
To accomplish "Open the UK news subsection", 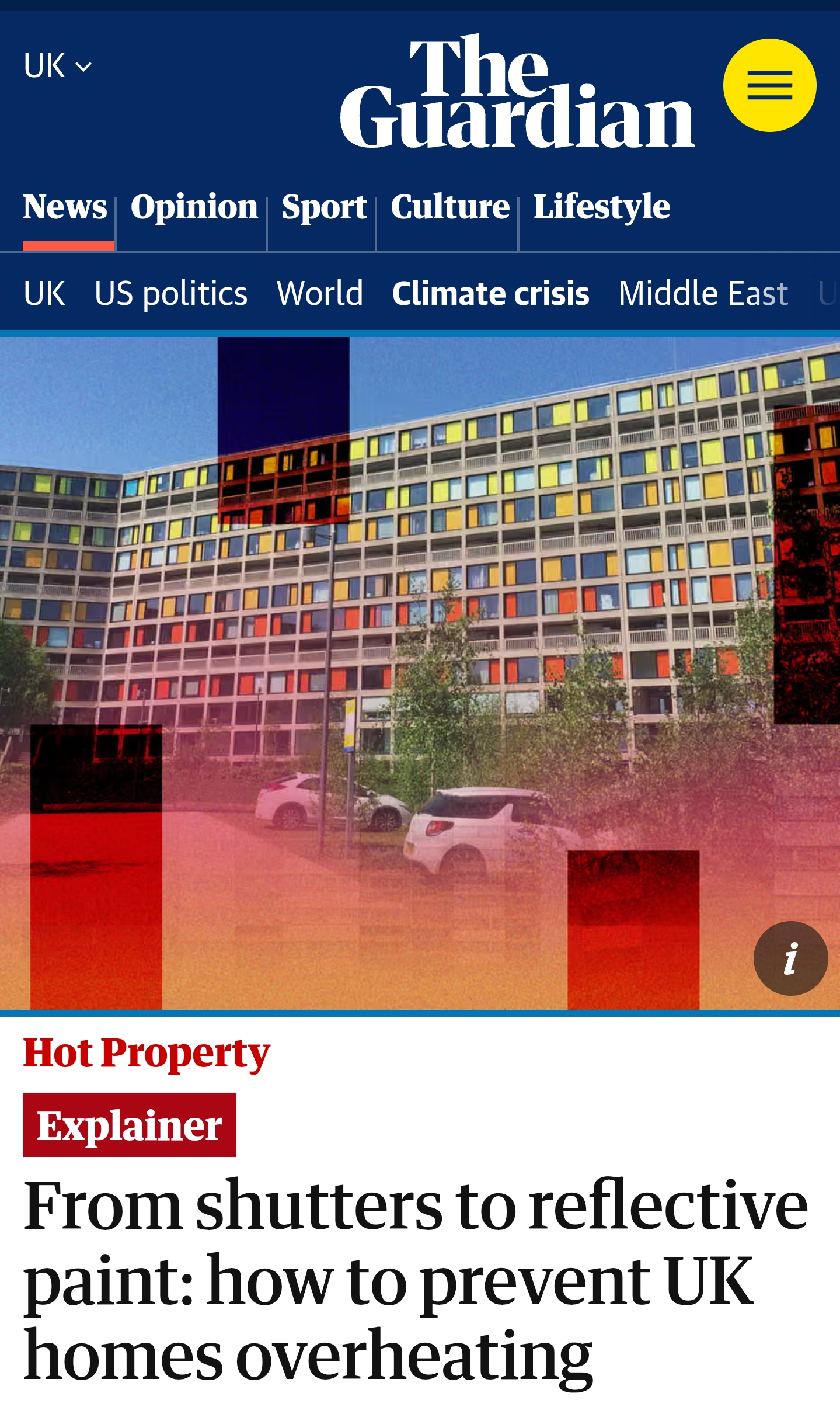I will click(x=44, y=293).
